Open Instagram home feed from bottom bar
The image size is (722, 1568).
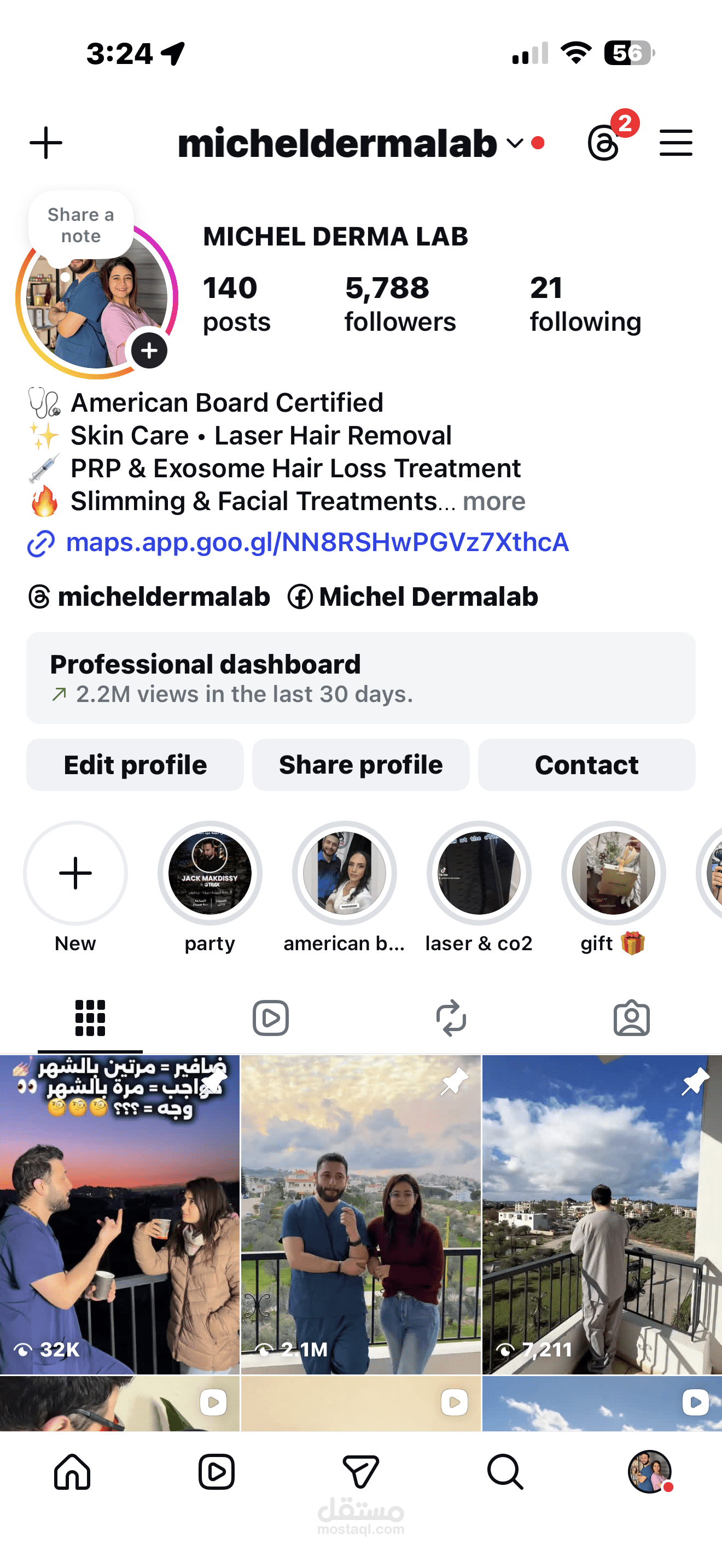point(72,1472)
